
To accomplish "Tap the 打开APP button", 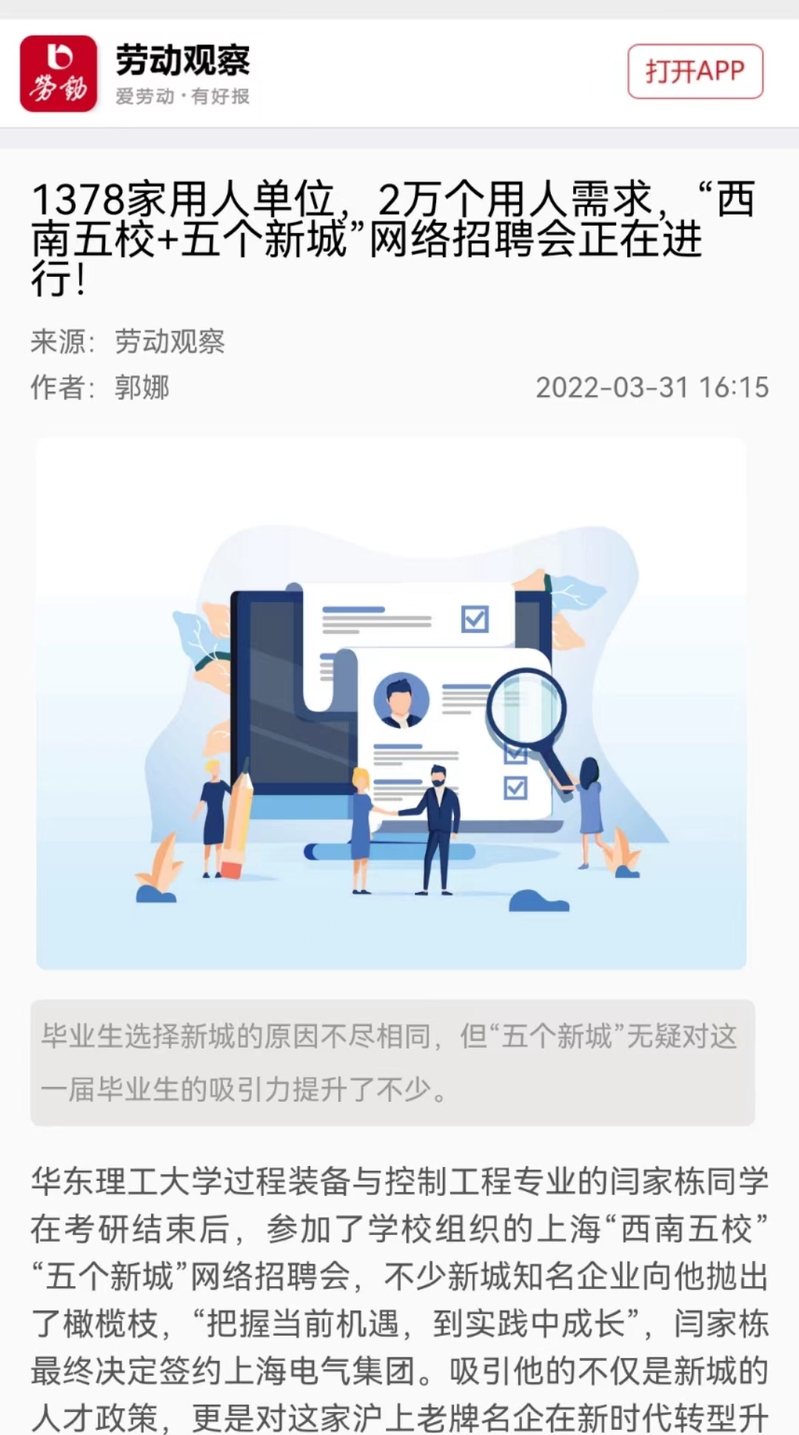I will [695, 72].
